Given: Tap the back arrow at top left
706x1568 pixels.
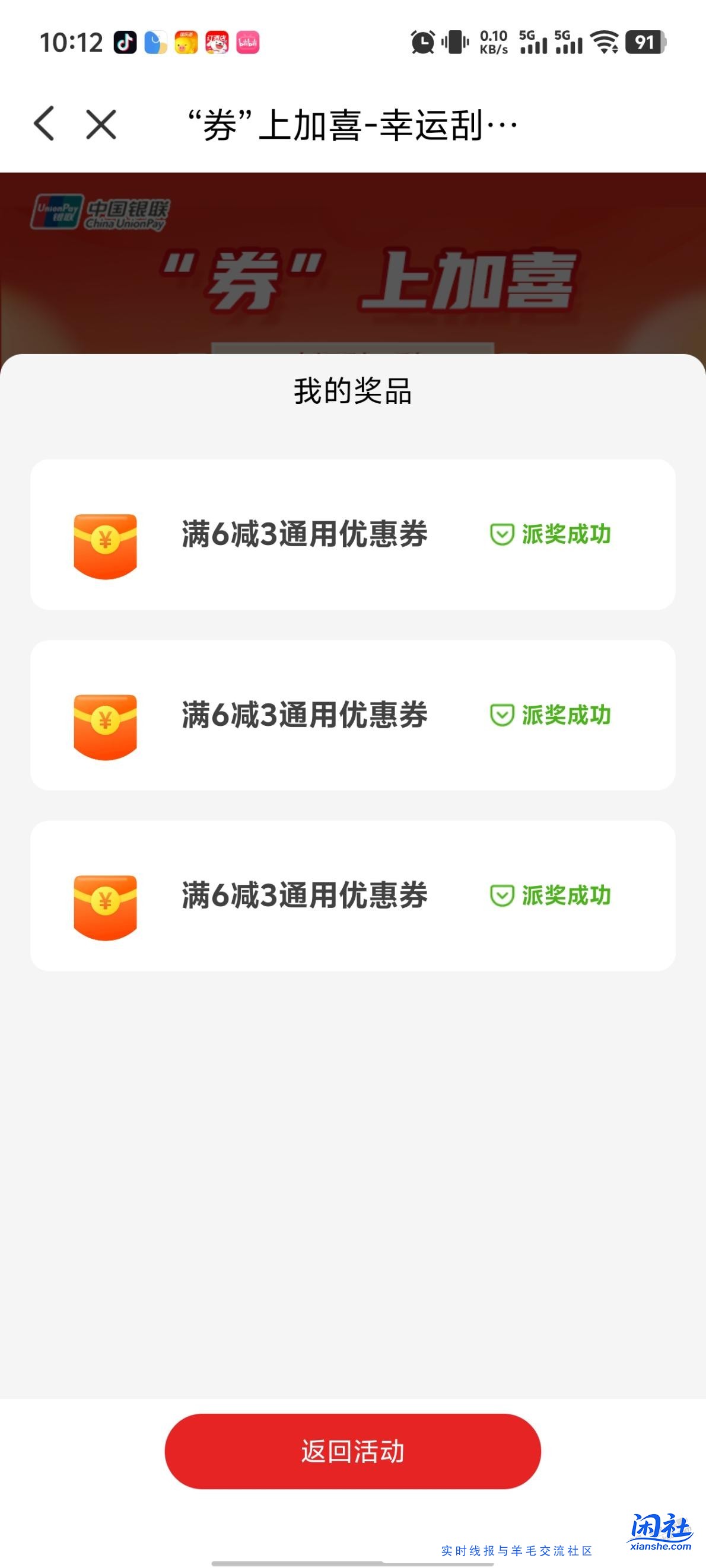Looking at the screenshot, I should 44,125.
